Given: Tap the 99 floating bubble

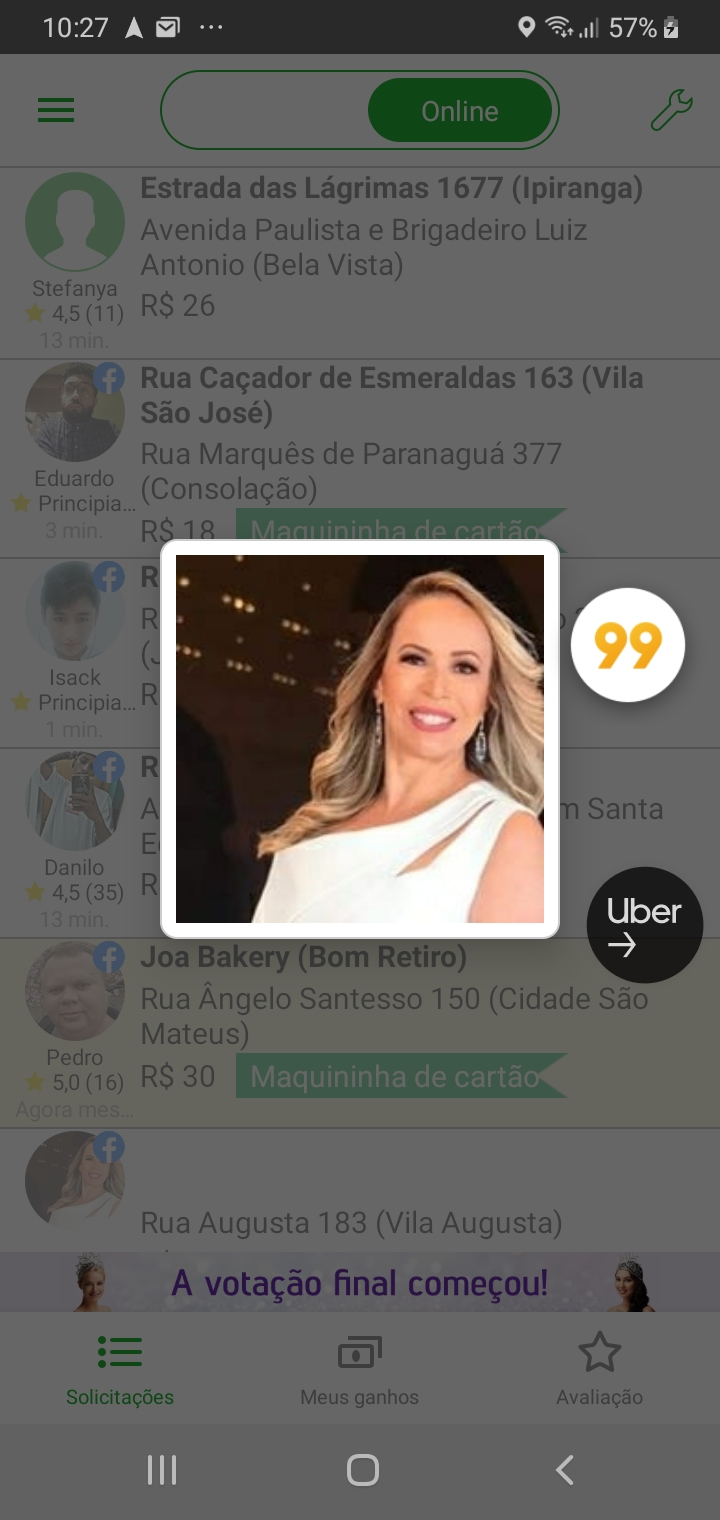Looking at the screenshot, I should coord(628,645).
